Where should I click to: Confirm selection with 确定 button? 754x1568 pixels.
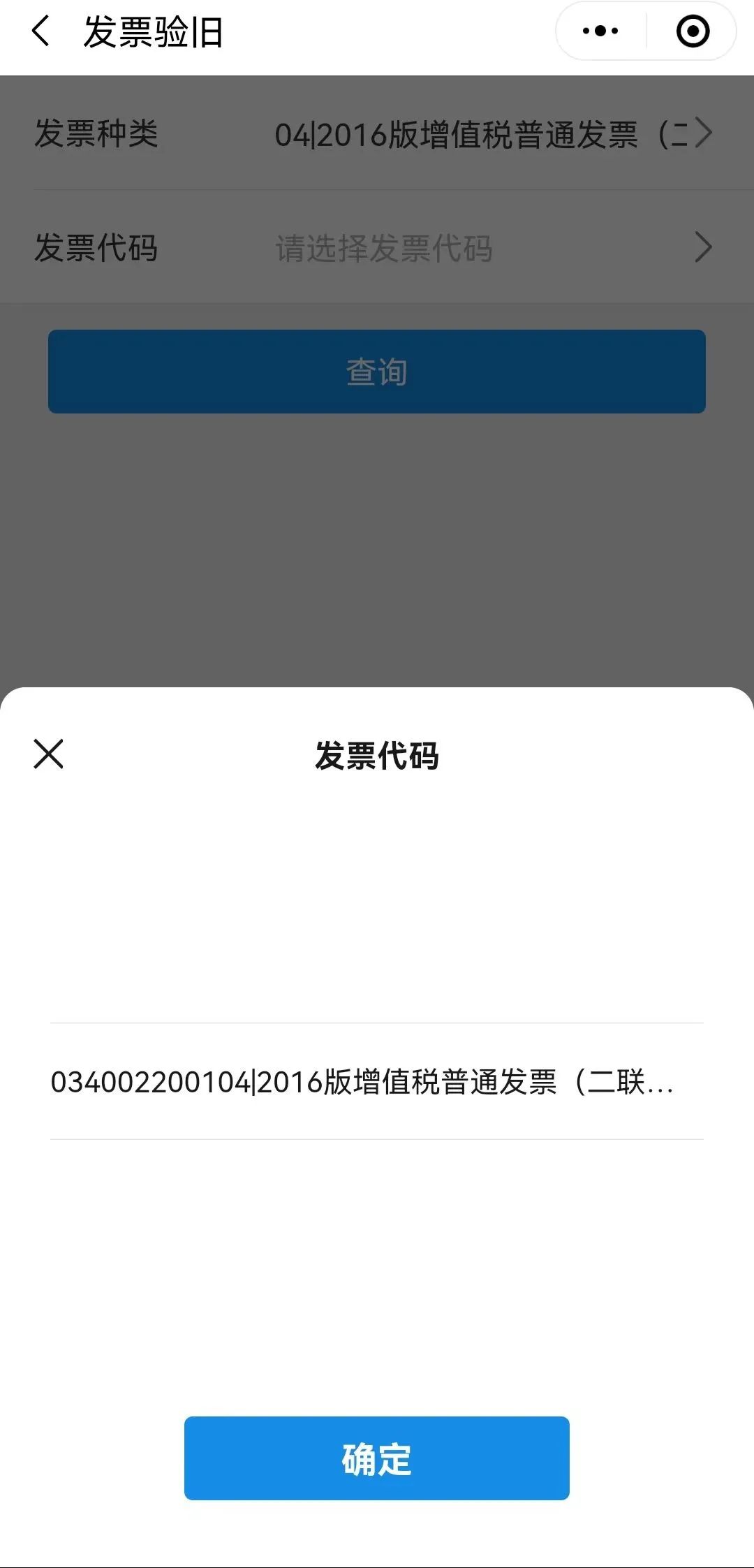tap(377, 1458)
